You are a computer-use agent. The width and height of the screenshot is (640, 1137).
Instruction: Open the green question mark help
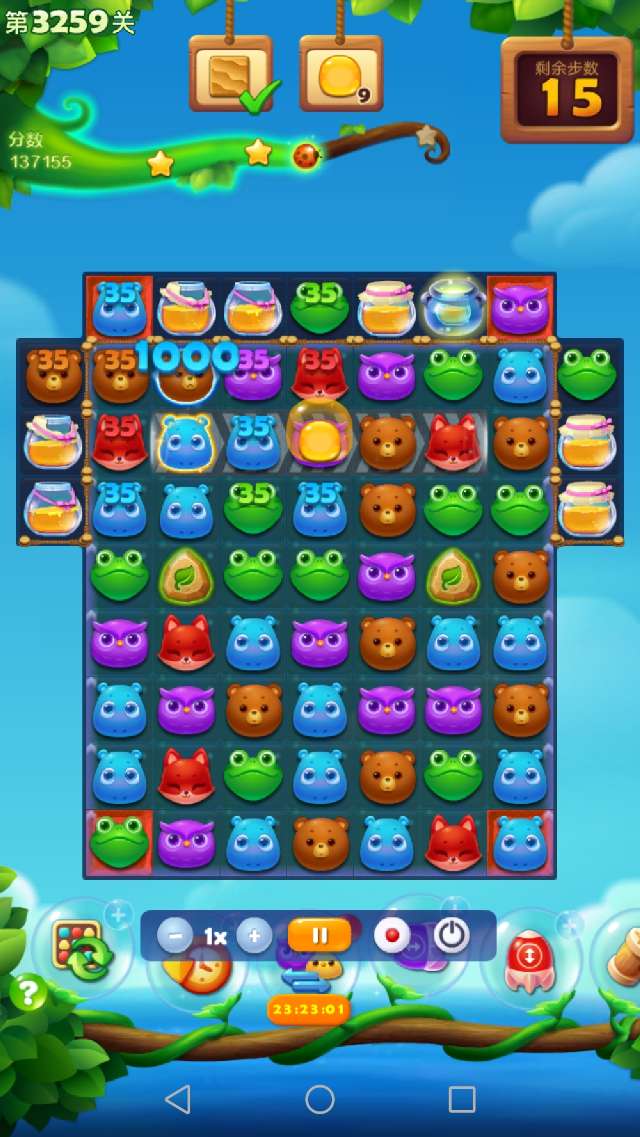(29, 992)
